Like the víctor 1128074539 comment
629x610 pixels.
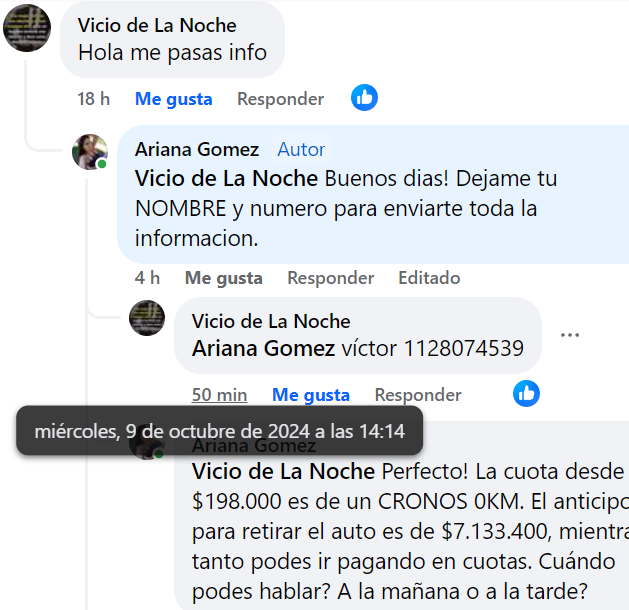(311, 395)
